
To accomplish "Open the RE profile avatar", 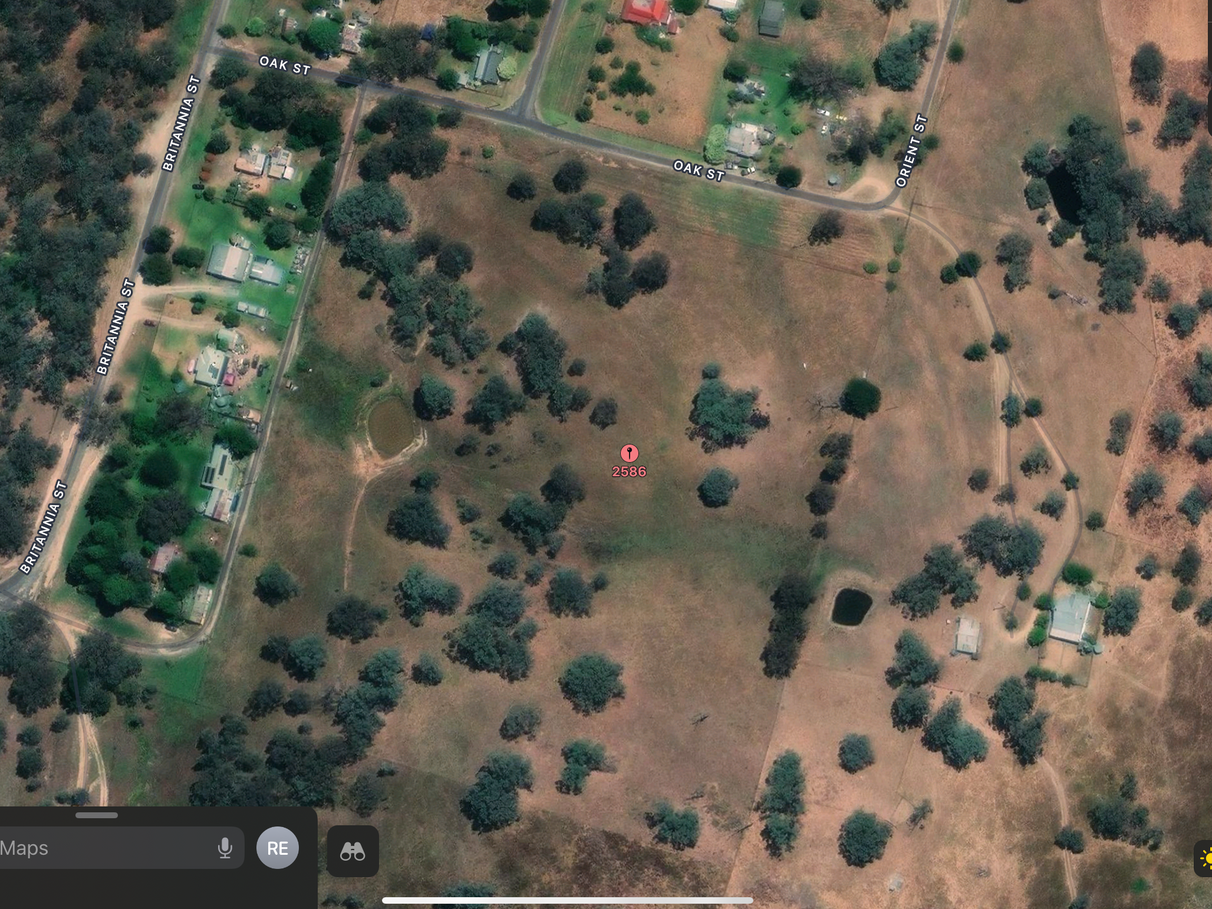I will 277,848.
